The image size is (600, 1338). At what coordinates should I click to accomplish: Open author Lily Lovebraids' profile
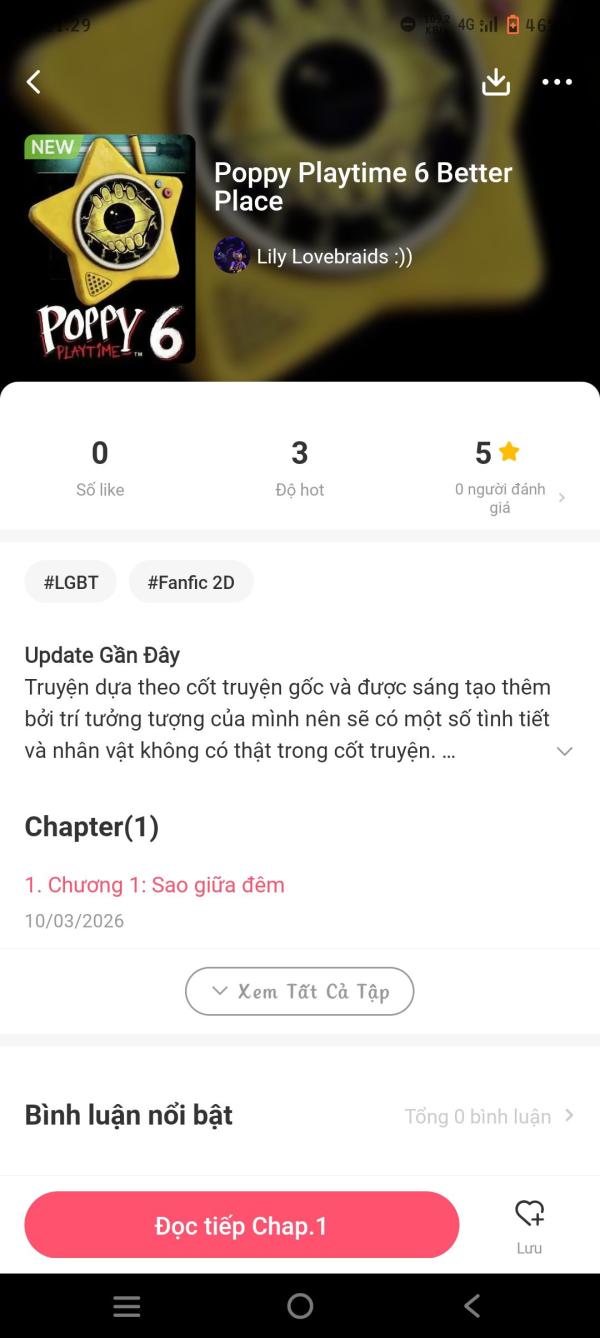pyautogui.click(x=314, y=256)
